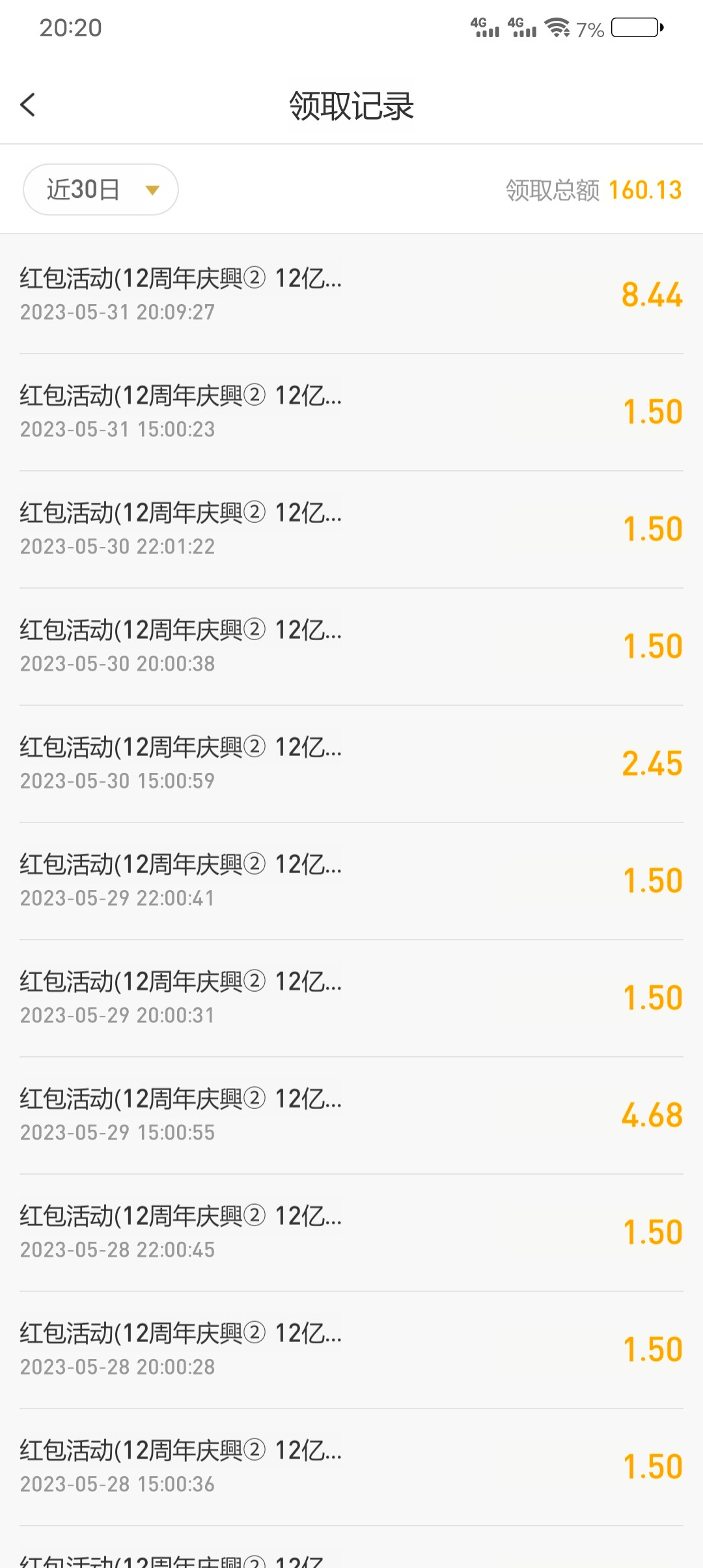Expand the time period selector dropdown
The image size is (703, 1568).
pyautogui.click(x=101, y=189)
